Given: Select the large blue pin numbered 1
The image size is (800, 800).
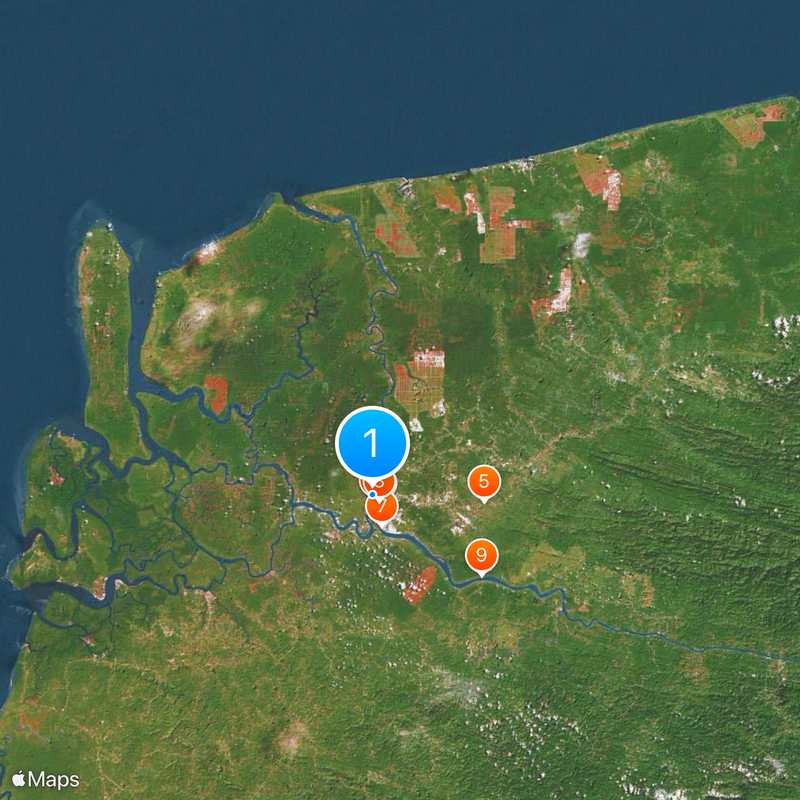Looking at the screenshot, I should (x=372, y=442).
